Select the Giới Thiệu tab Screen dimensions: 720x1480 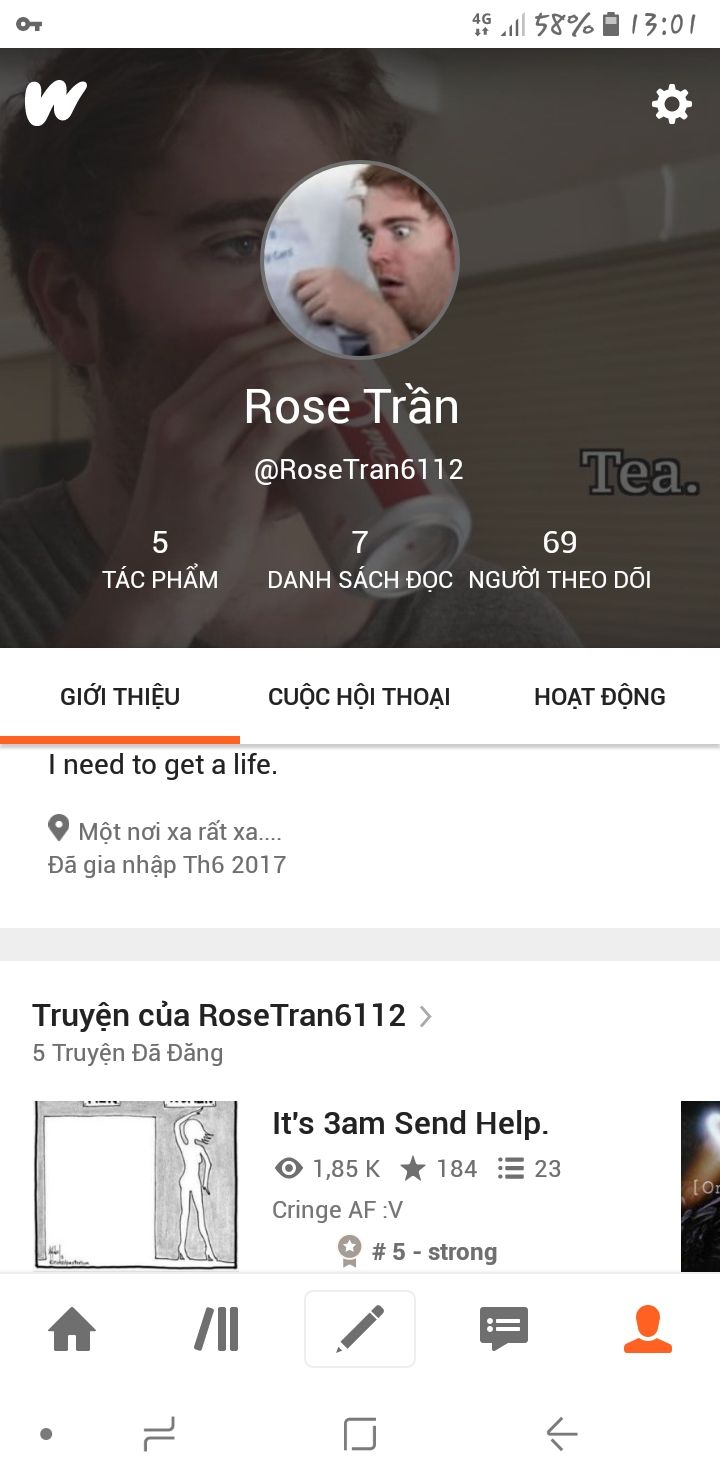(x=120, y=697)
